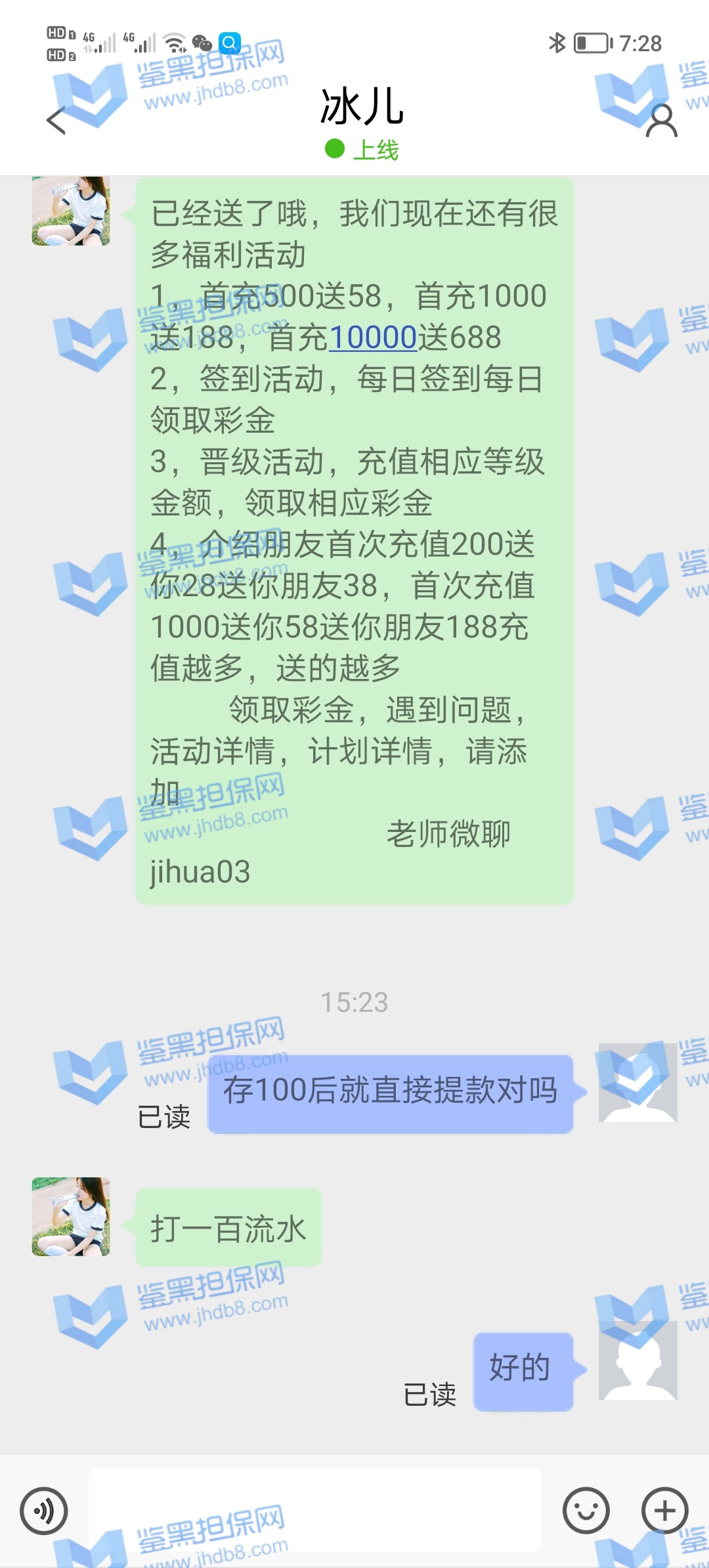
Task: Open the emoji picker
Action: pos(586,1510)
